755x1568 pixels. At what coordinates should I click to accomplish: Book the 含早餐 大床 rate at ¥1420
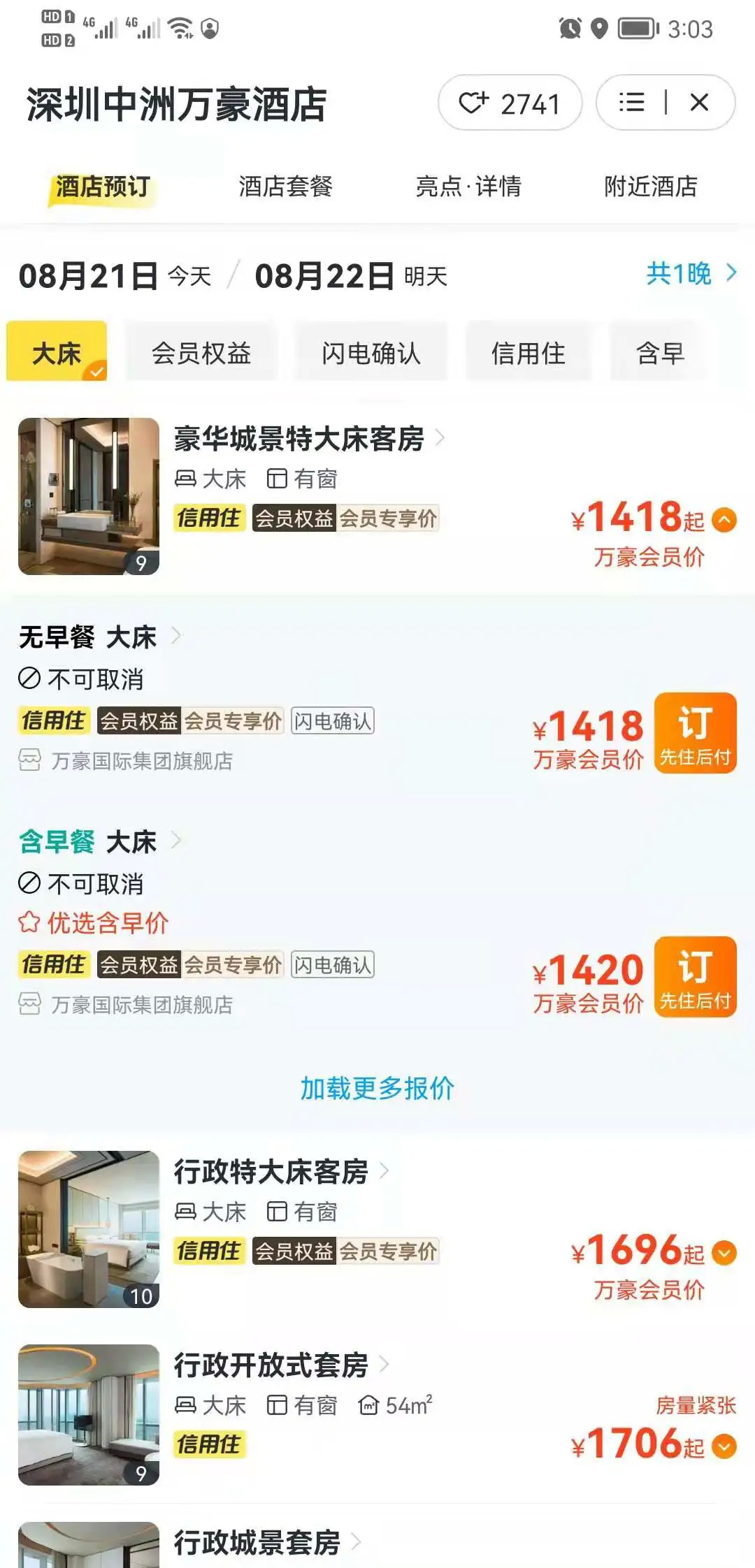click(695, 977)
